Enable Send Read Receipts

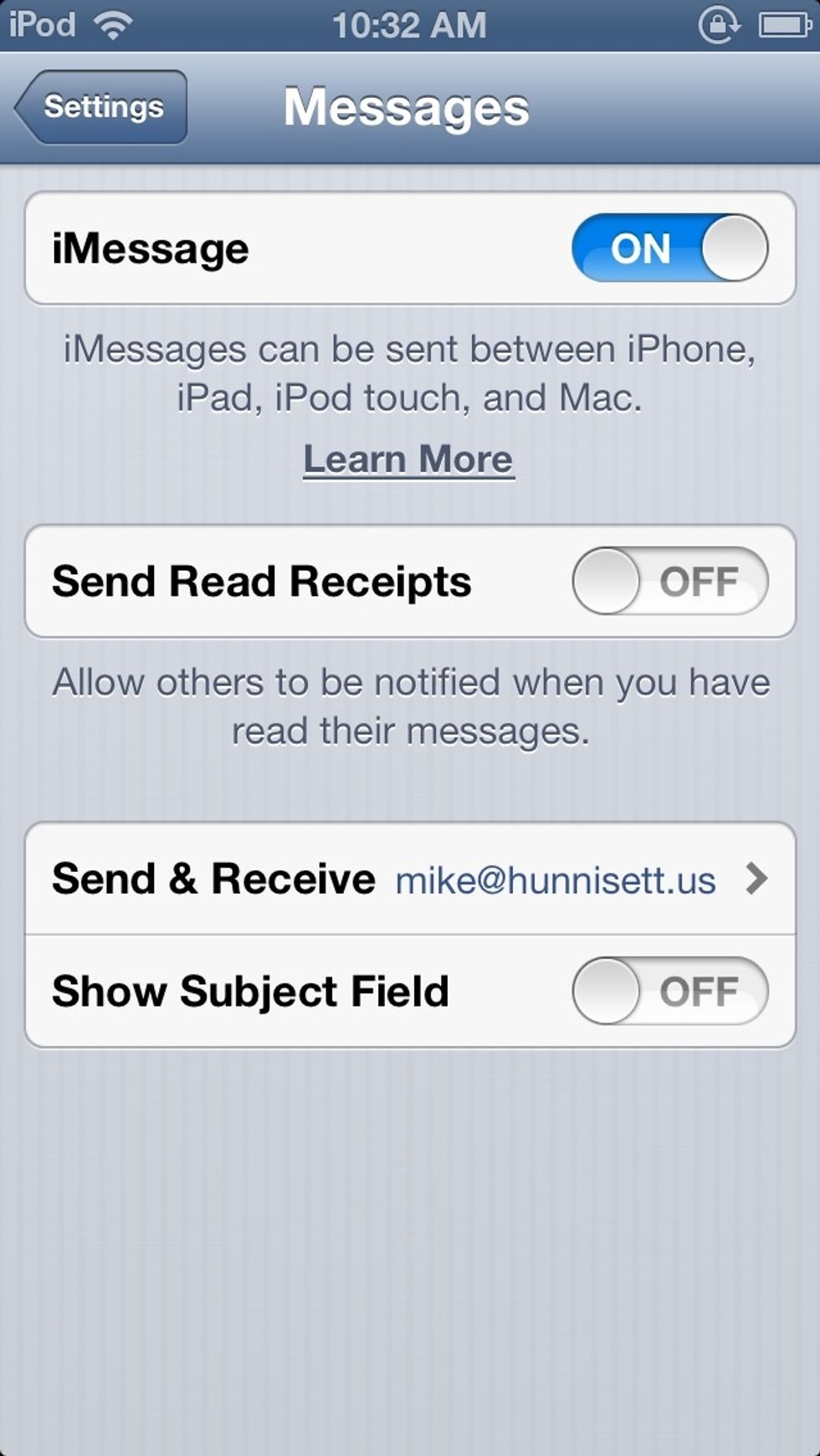669,581
